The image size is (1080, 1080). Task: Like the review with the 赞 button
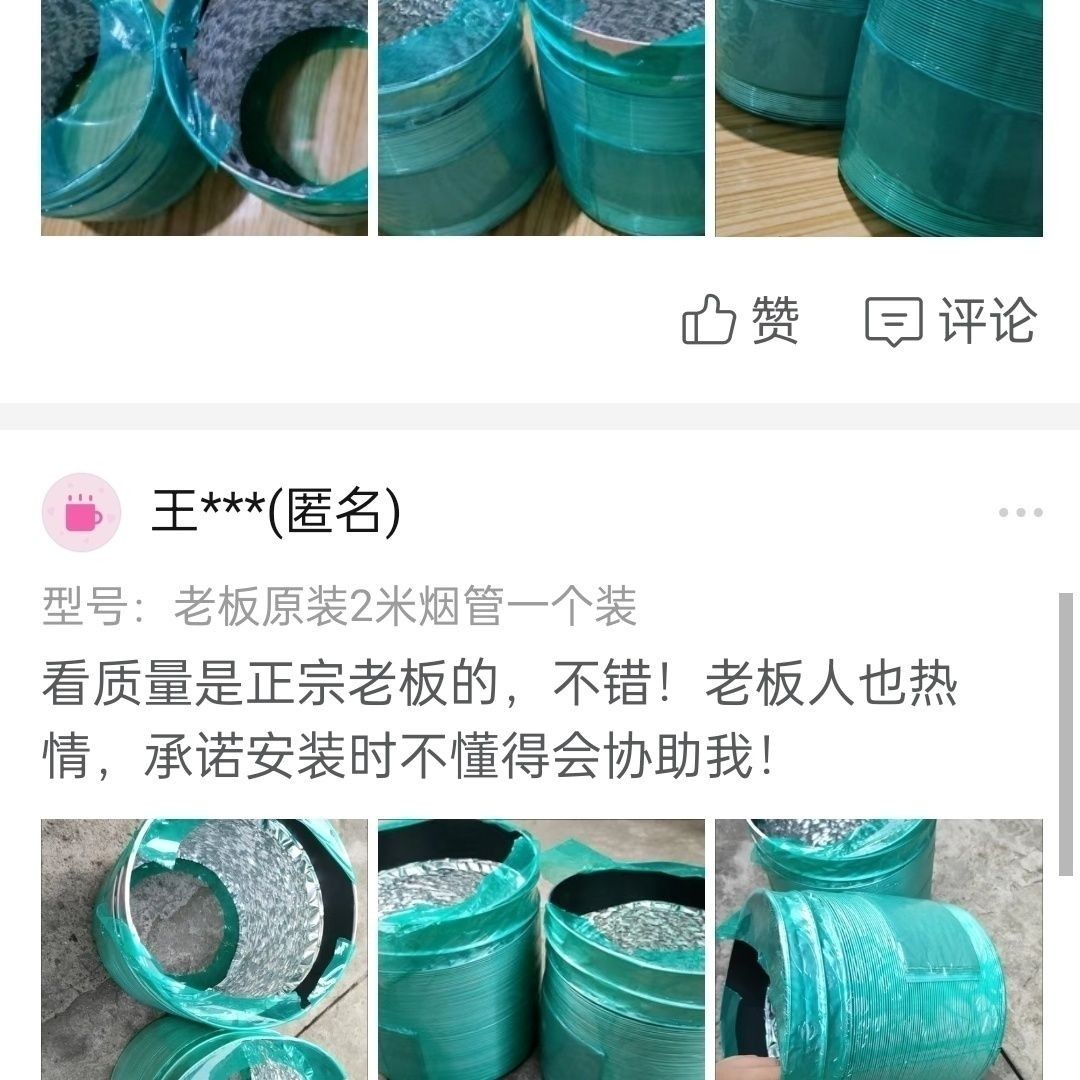click(x=740, y=320)
